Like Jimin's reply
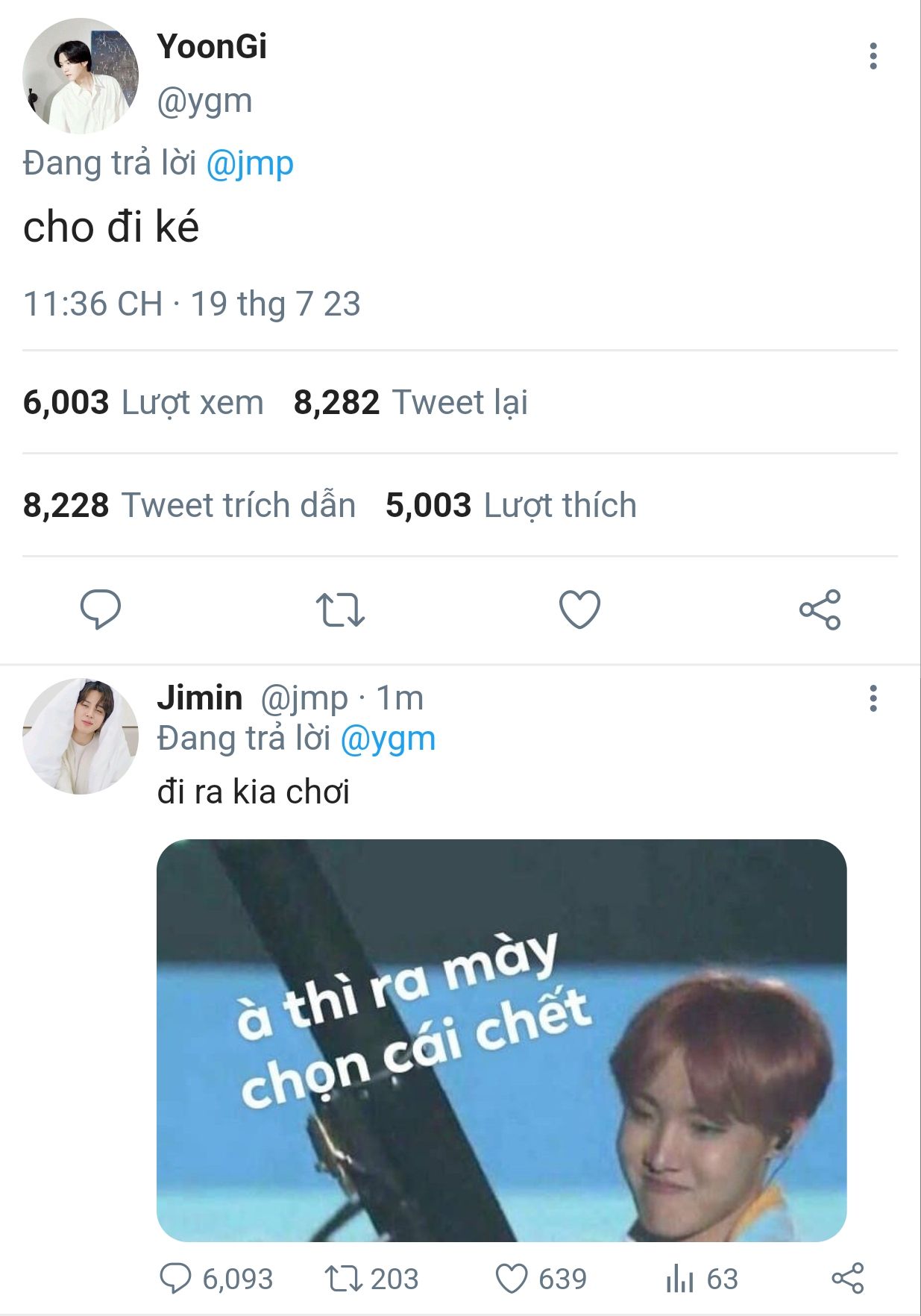921x1316 pixels. [512, 1279]
